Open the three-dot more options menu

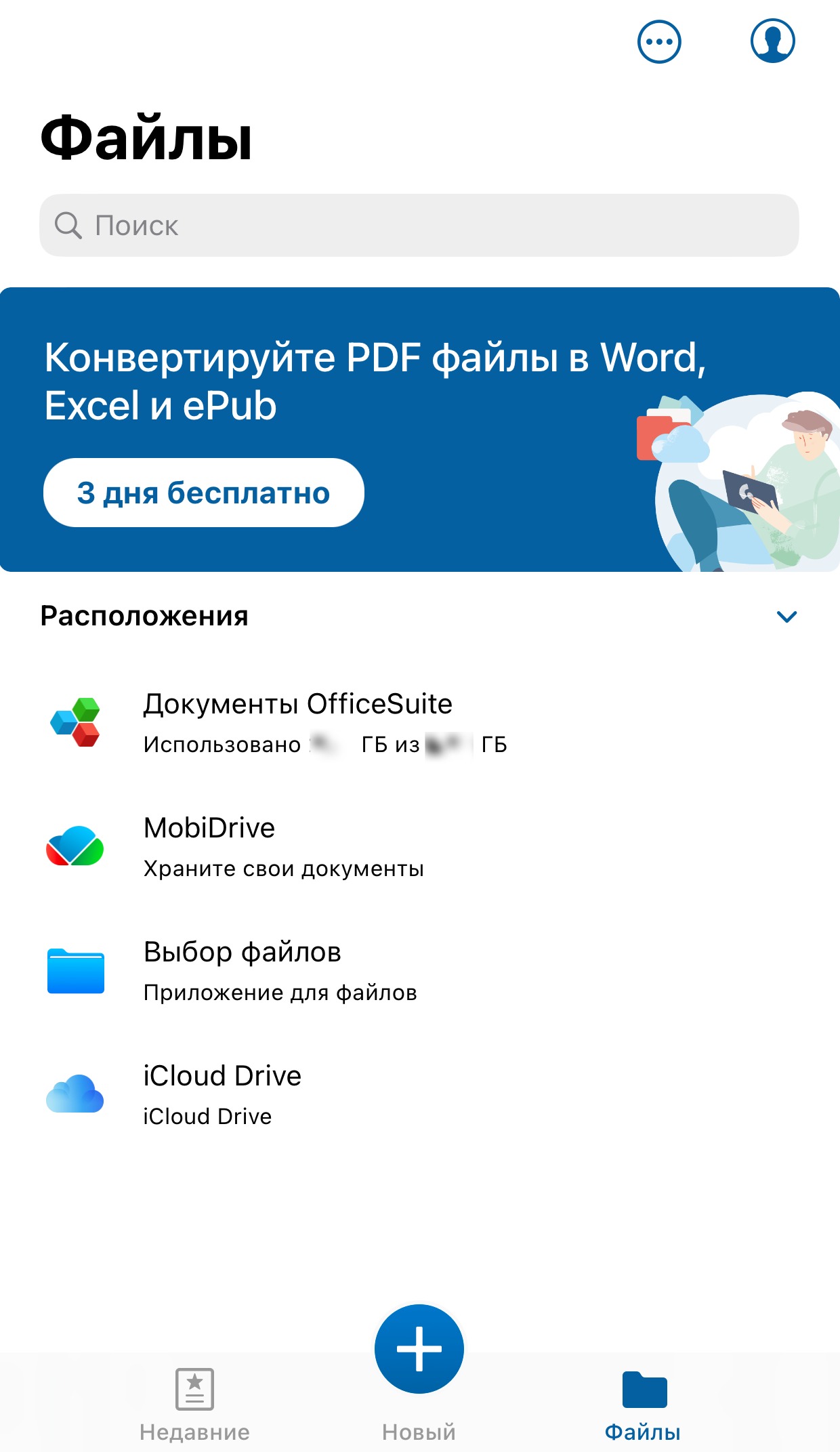click(x=659, y=41)
